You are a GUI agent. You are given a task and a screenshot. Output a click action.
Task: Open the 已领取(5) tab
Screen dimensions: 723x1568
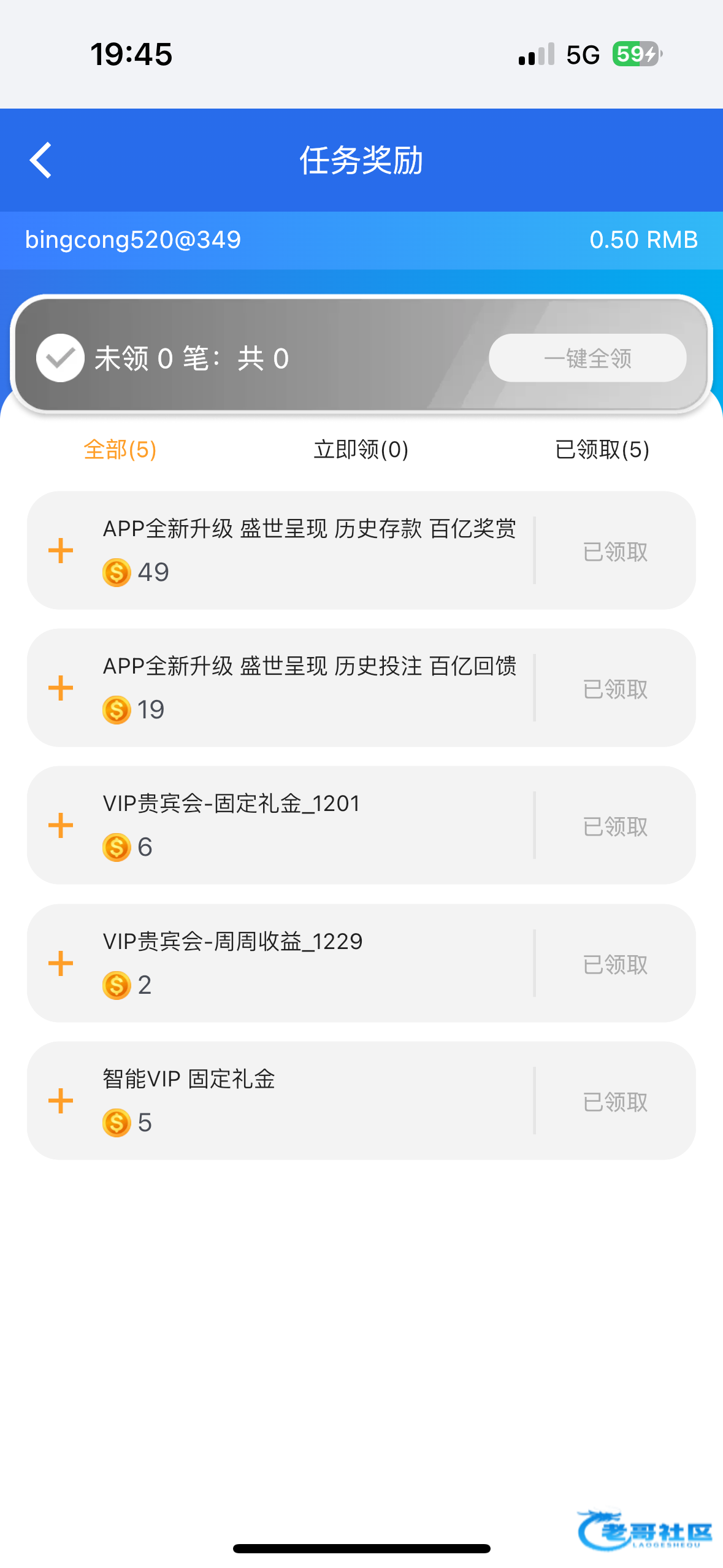[x=602, y=450]
